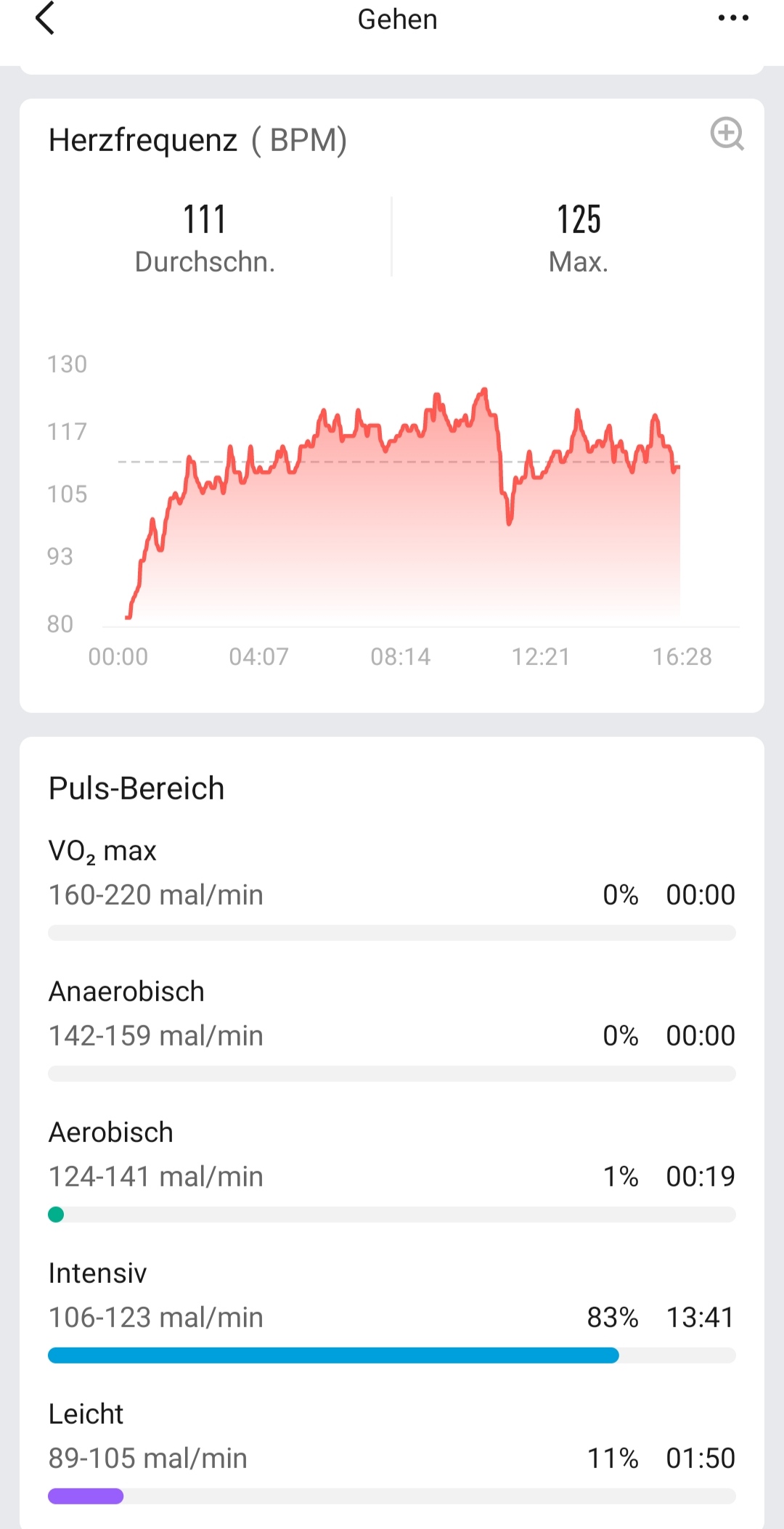Enlarge the Herzfrequenz chart with magnifier icon
784x1529 pixels.
coord(727,134)
